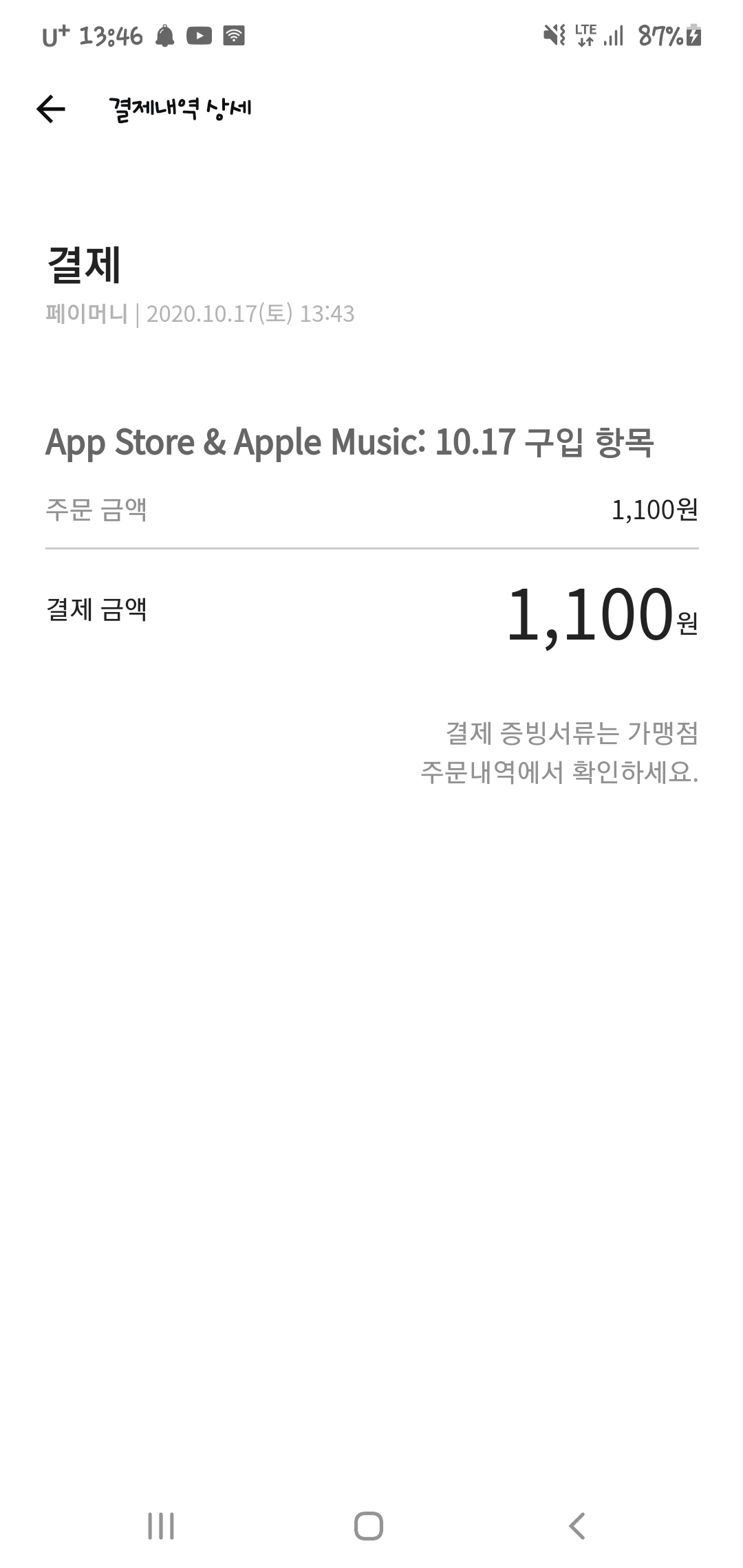Viewport: 743px width, 1568px height.
Task: Tap the system back button
Action: point(577,1525)
